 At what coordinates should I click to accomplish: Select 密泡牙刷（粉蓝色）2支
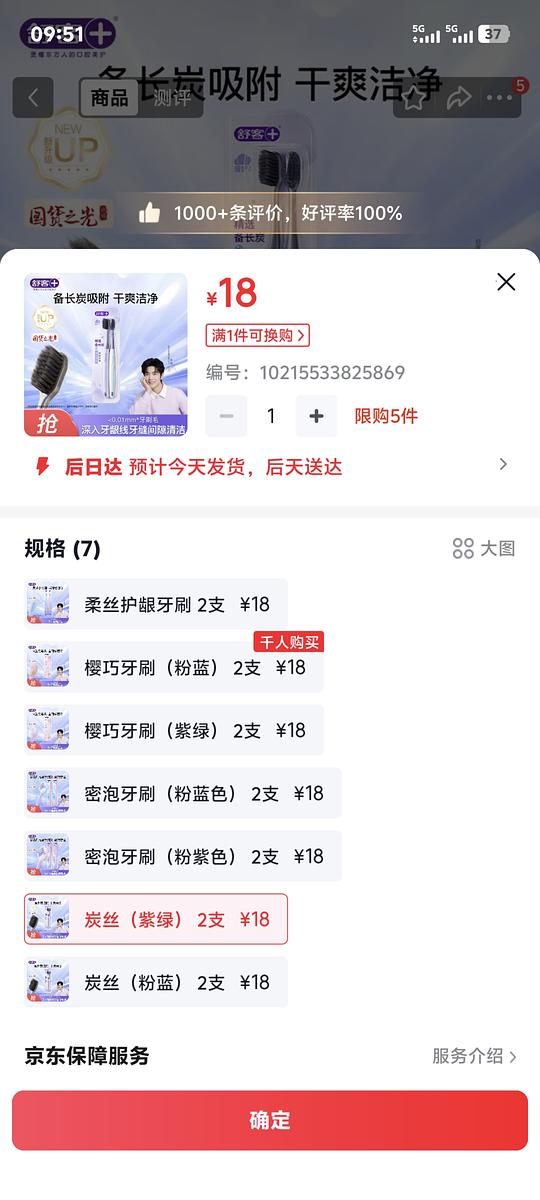pyautogui.click(x=183, y=793)
